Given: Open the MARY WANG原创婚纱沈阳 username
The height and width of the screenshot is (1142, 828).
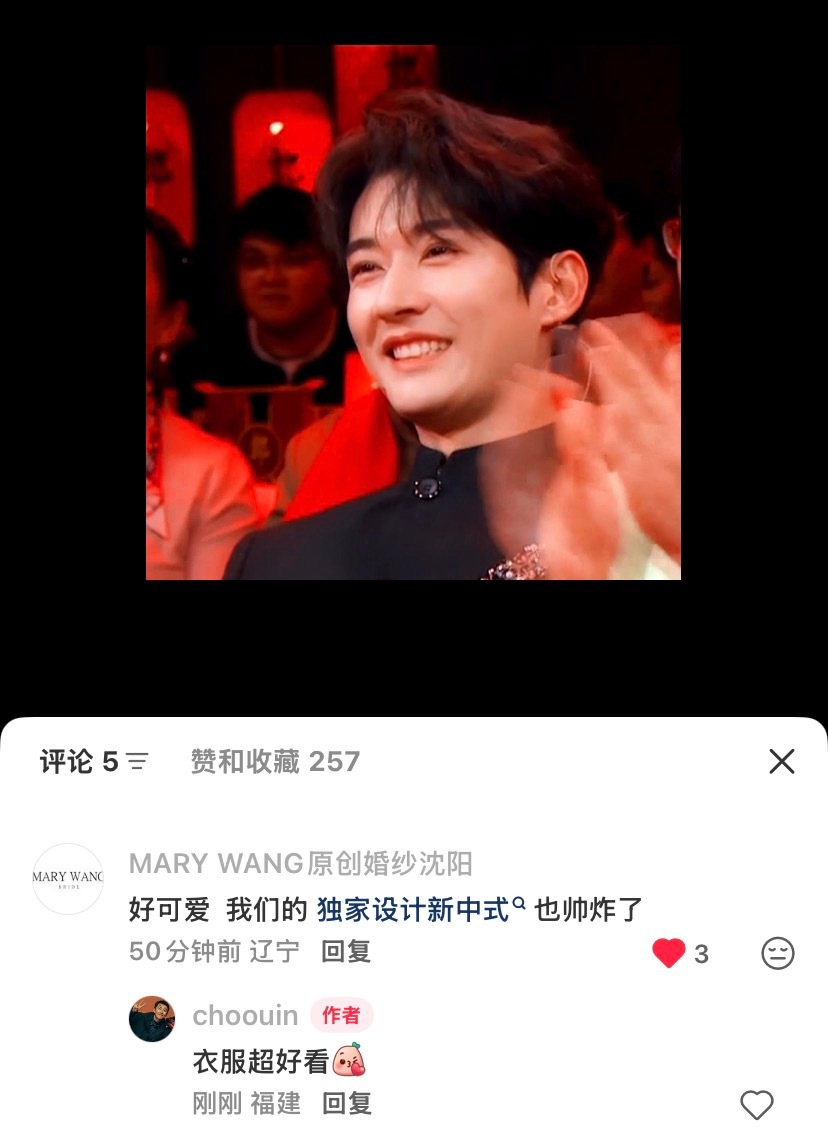Looking at the screenshot, I should [300, 863].
